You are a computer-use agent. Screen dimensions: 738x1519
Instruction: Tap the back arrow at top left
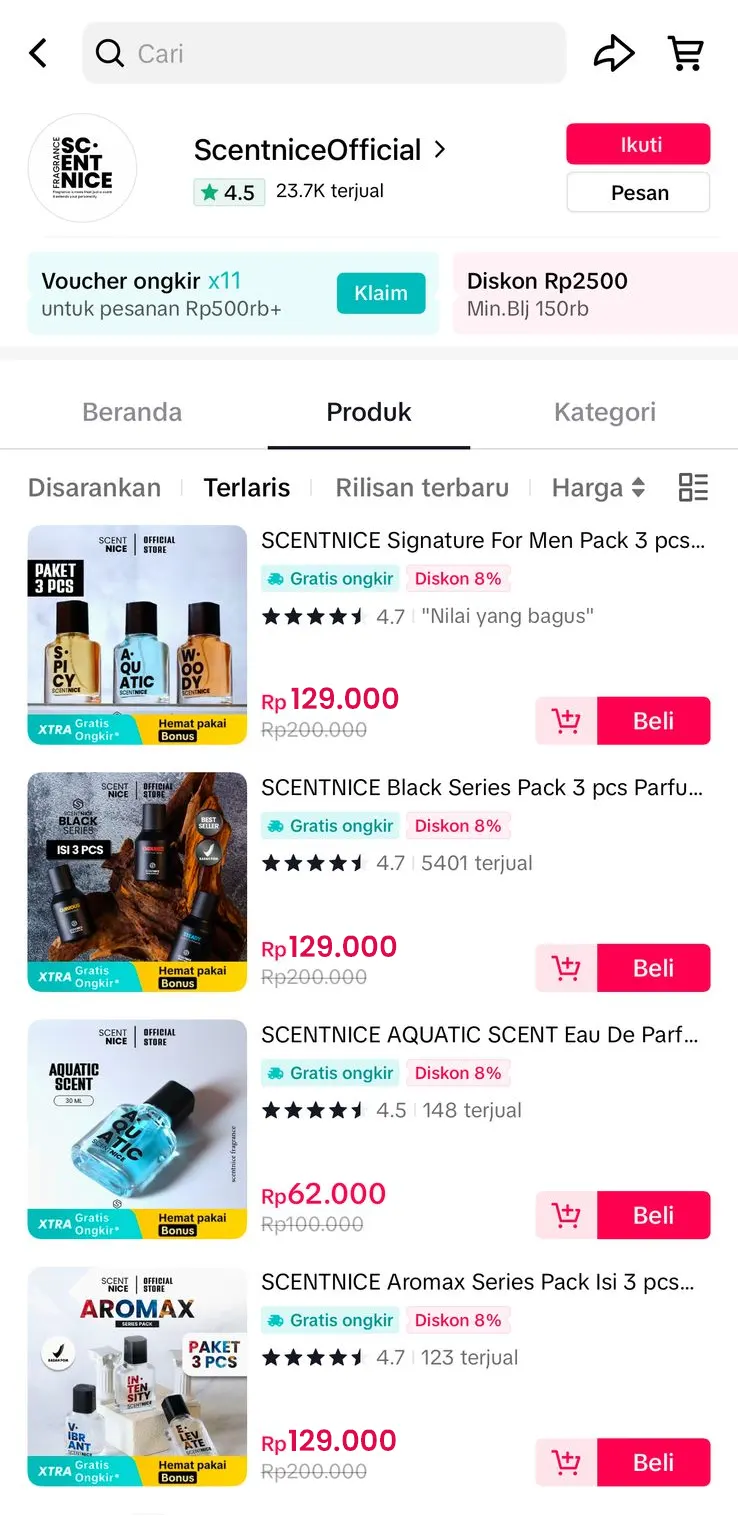point(38,53)
